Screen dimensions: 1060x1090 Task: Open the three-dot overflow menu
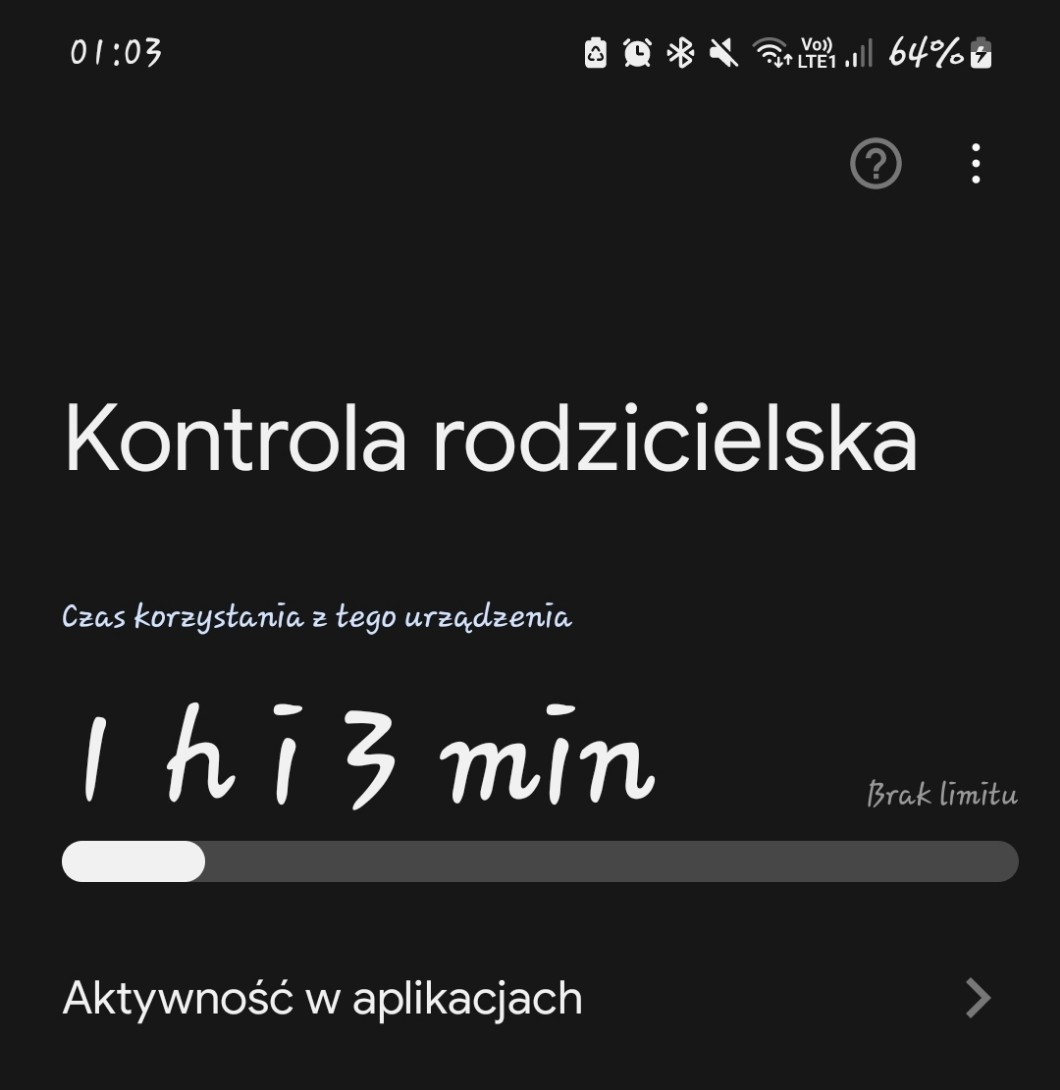tap(975, 163)
